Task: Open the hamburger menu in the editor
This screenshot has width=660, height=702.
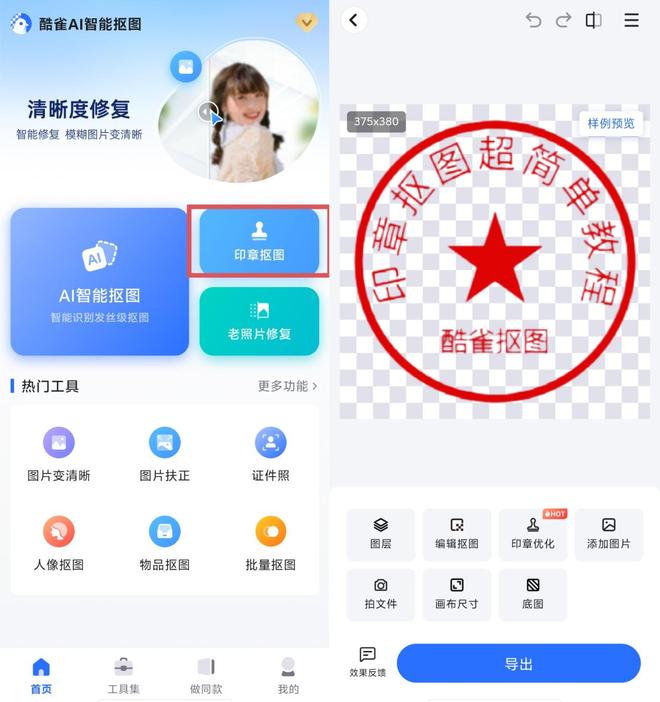Action: pyautogui.click(x=631, y=20)
